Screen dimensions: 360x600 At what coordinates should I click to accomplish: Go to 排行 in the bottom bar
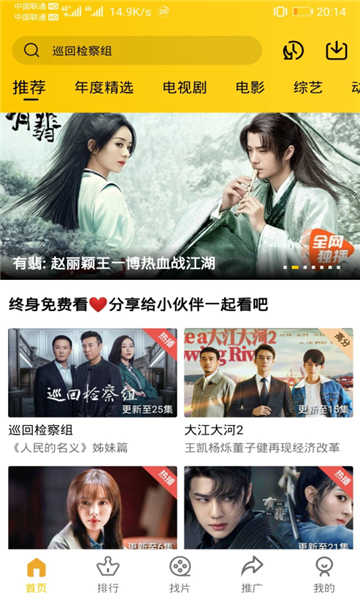point(108,574)
